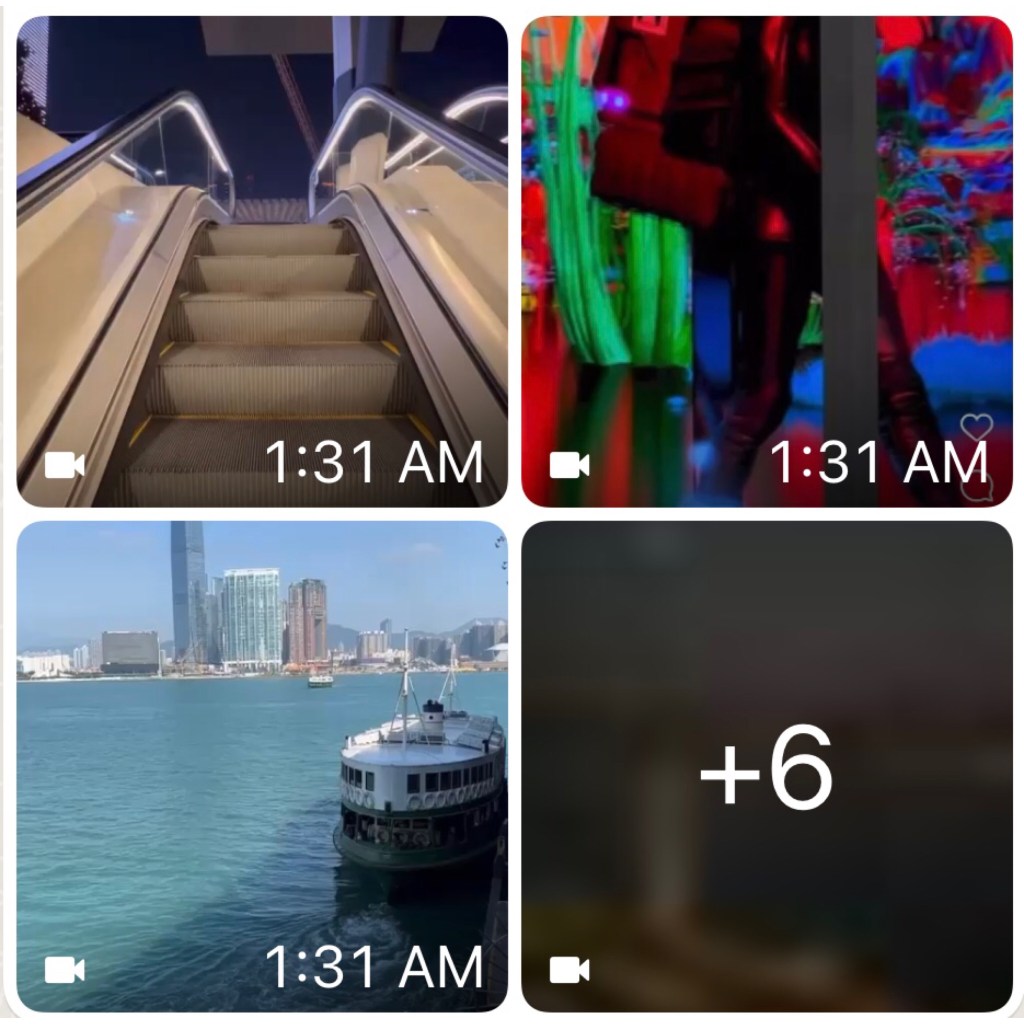Open the escalator video thumbnail
This screenshot has height=1024, width=1024.
[262, 261]
